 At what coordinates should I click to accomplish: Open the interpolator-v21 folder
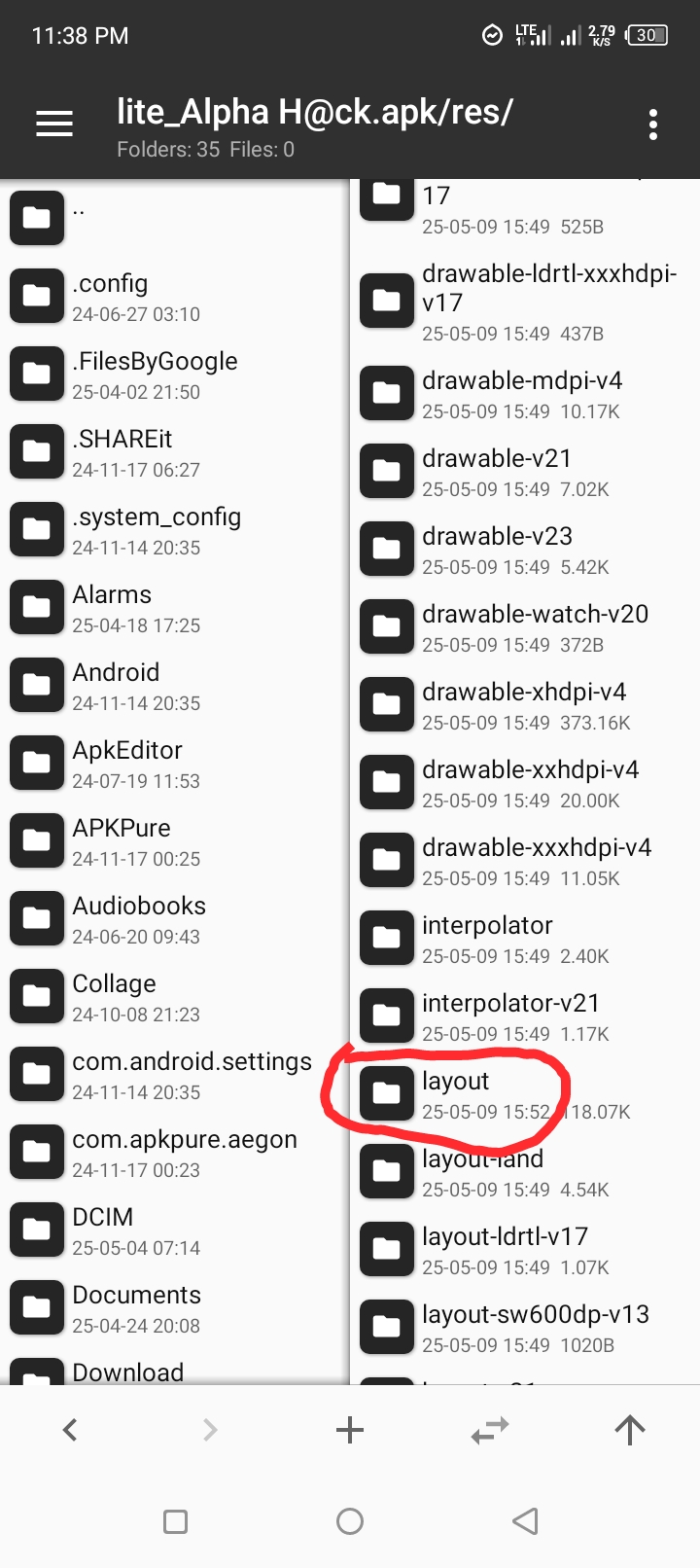tap(510, 1016)
